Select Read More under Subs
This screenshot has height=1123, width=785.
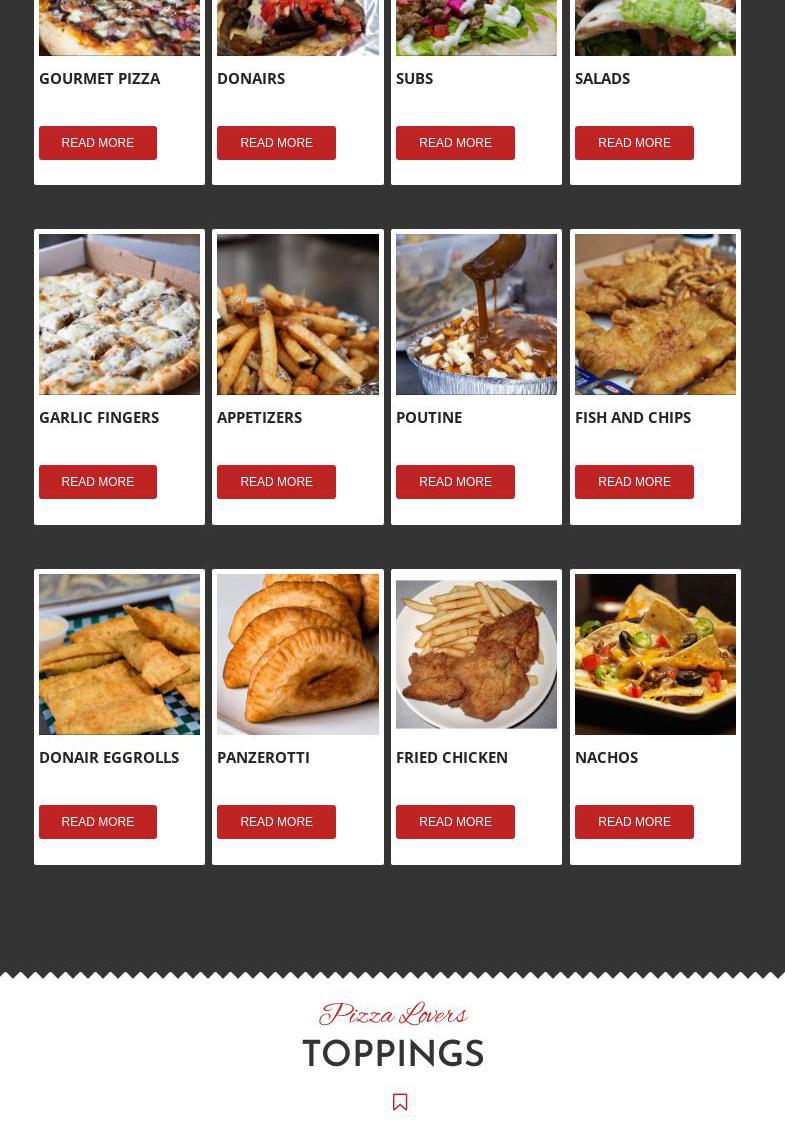pyautogui.click(x=455, y=143)
